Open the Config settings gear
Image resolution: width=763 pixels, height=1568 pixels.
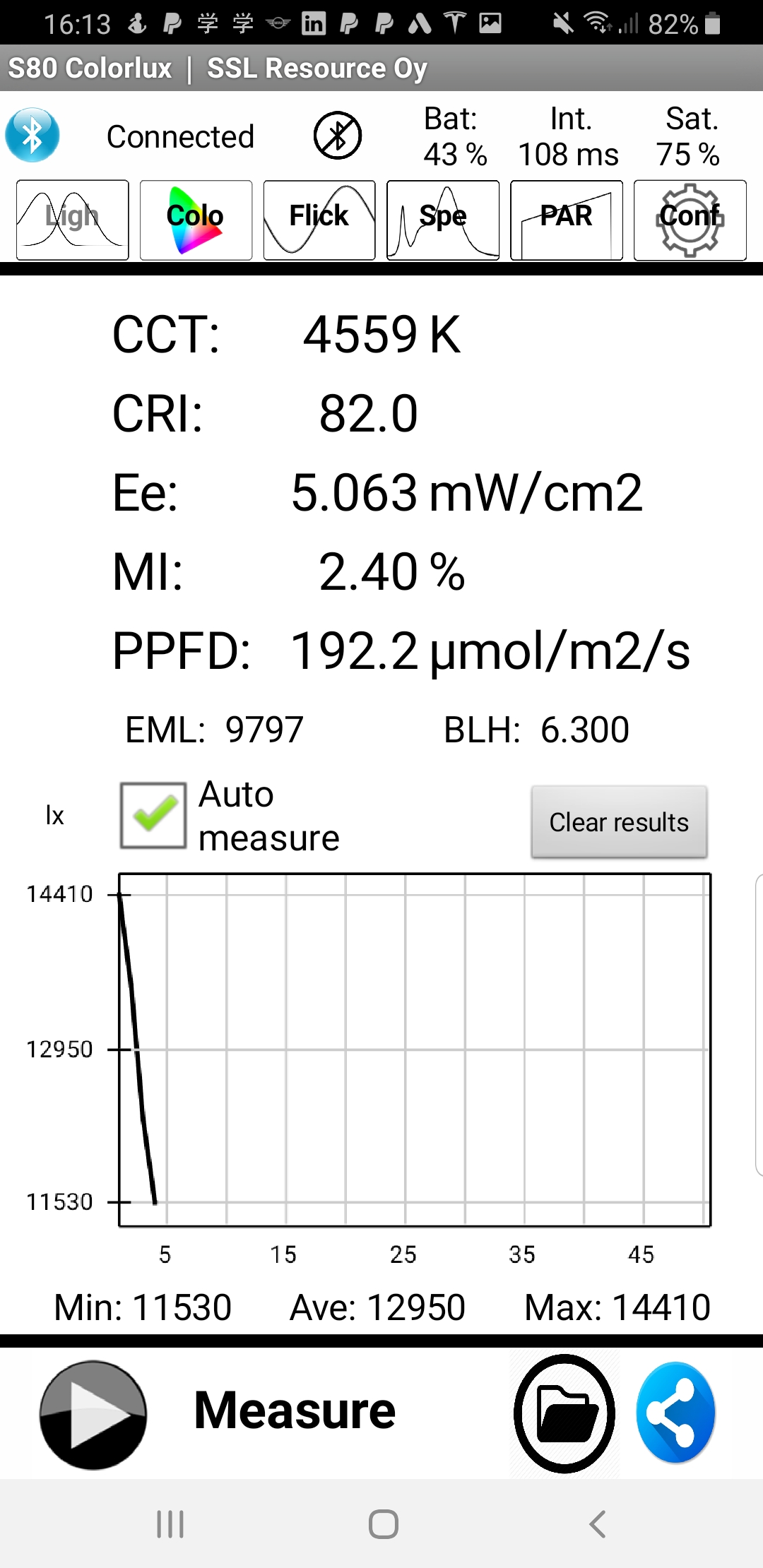[x=689, y=219]
